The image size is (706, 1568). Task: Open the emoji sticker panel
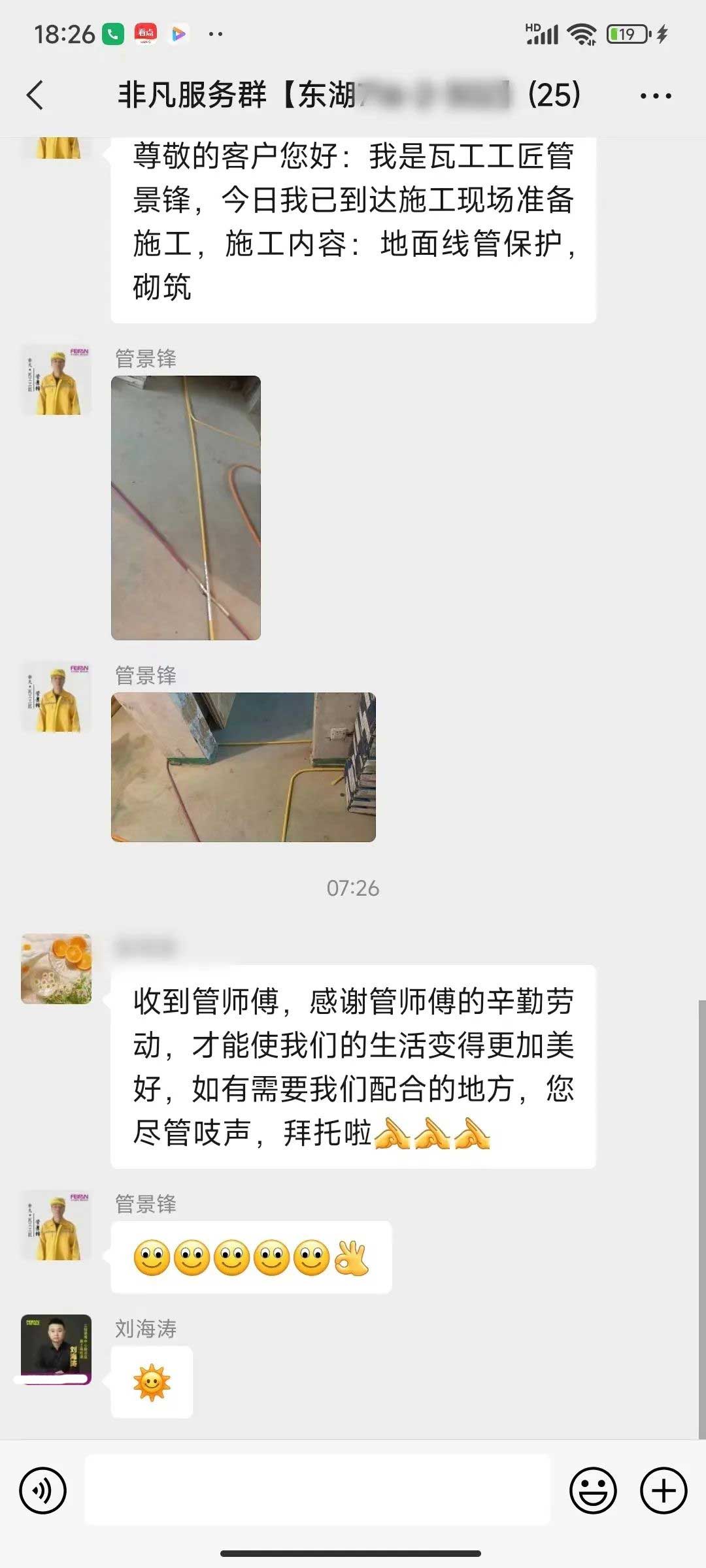pyautogui.click(x=593, y=1491)
